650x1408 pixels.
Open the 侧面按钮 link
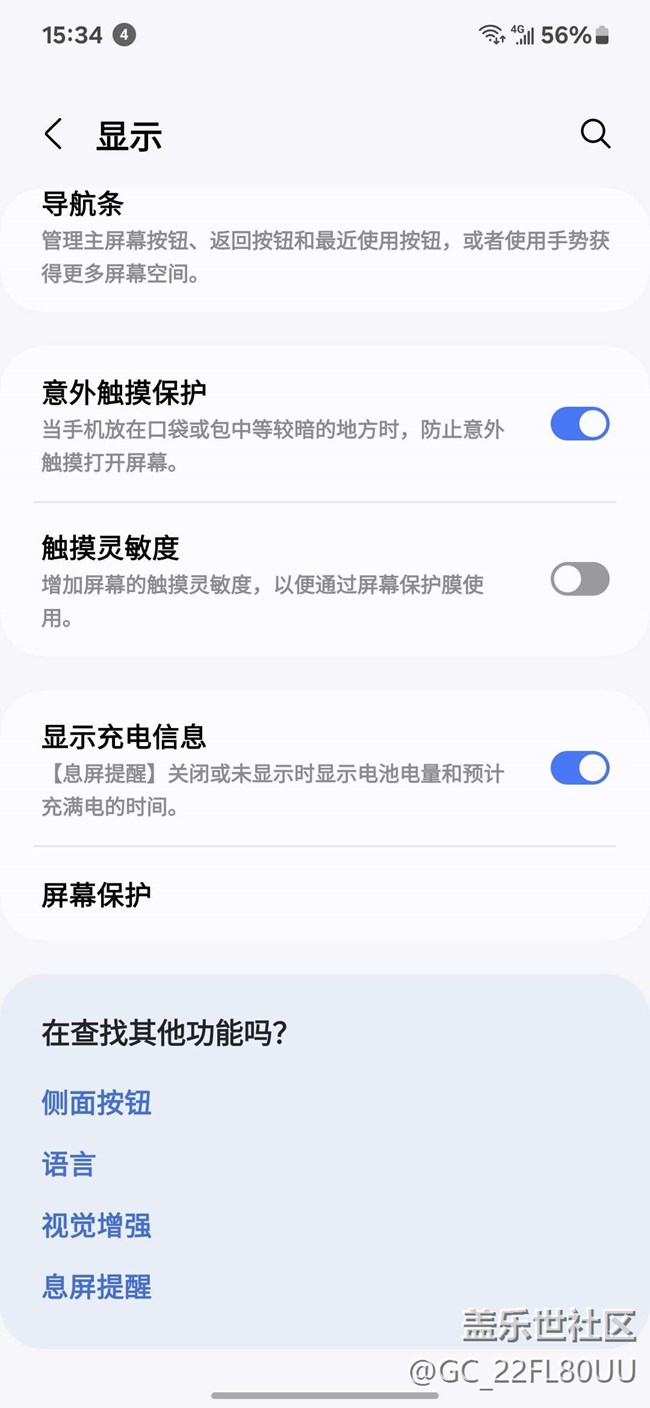[97, 1103]
